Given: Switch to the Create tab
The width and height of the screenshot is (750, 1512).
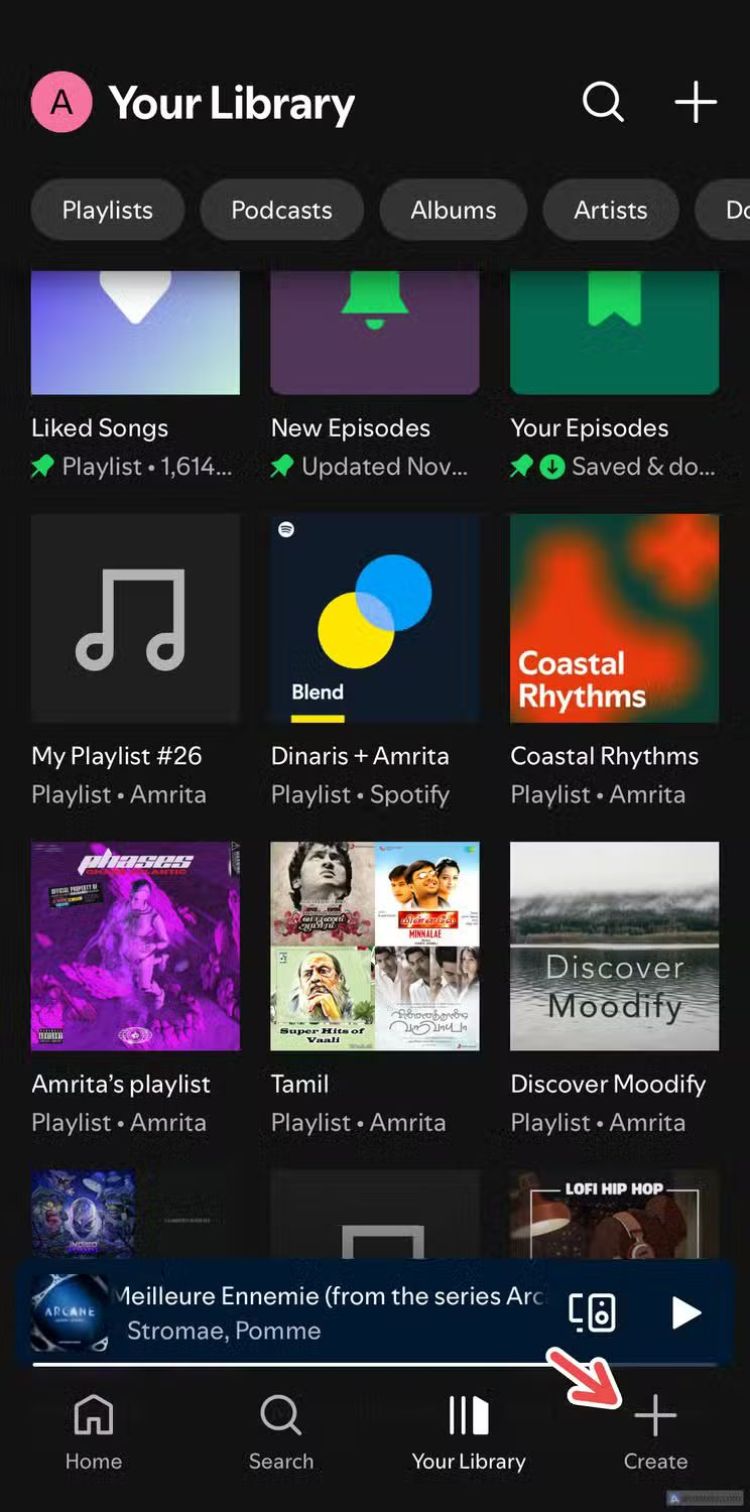Looking at the screenshot, I should pos(655,1432).
